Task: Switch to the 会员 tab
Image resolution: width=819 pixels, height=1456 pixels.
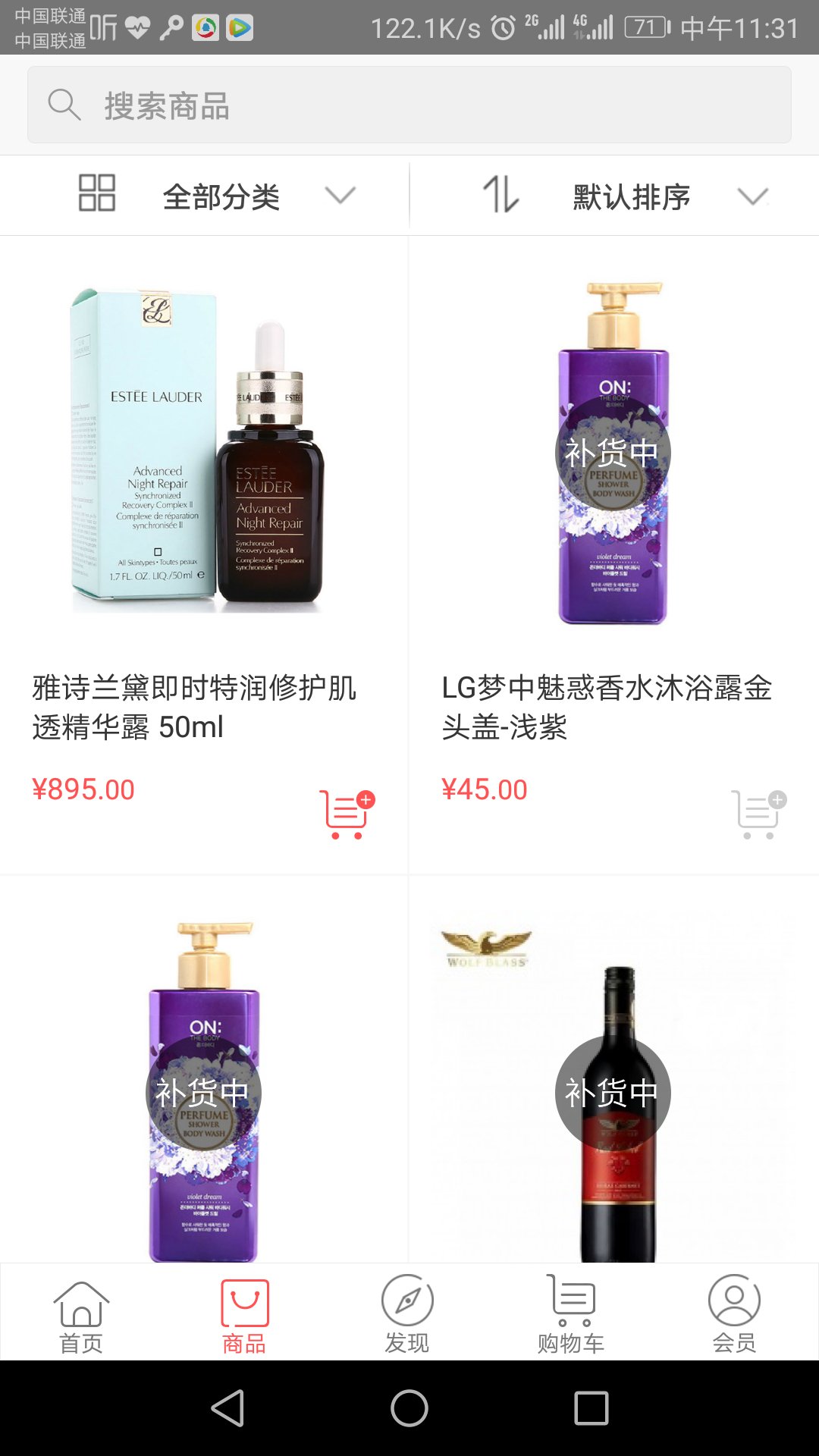Action: tap(734, 1314)
